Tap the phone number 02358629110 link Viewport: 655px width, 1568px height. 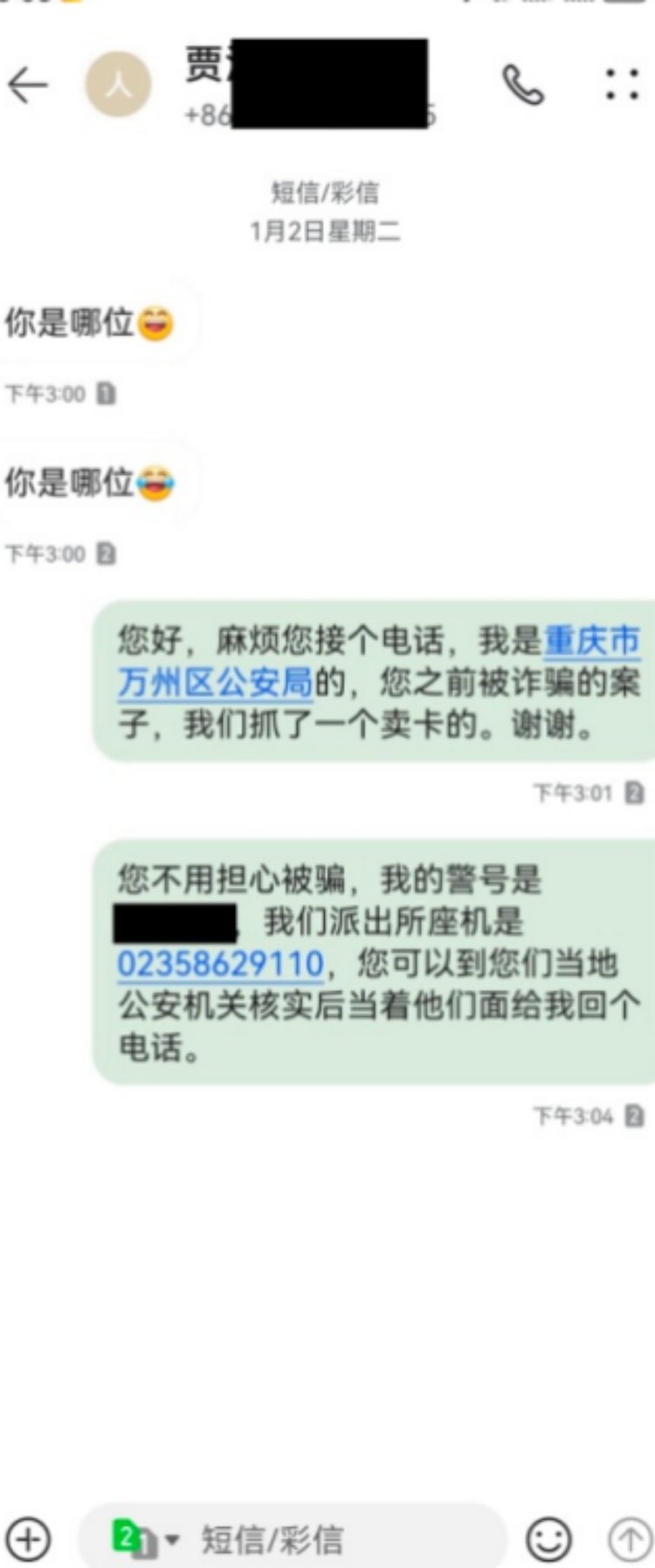pyautogui.click(x=220, y=964)
